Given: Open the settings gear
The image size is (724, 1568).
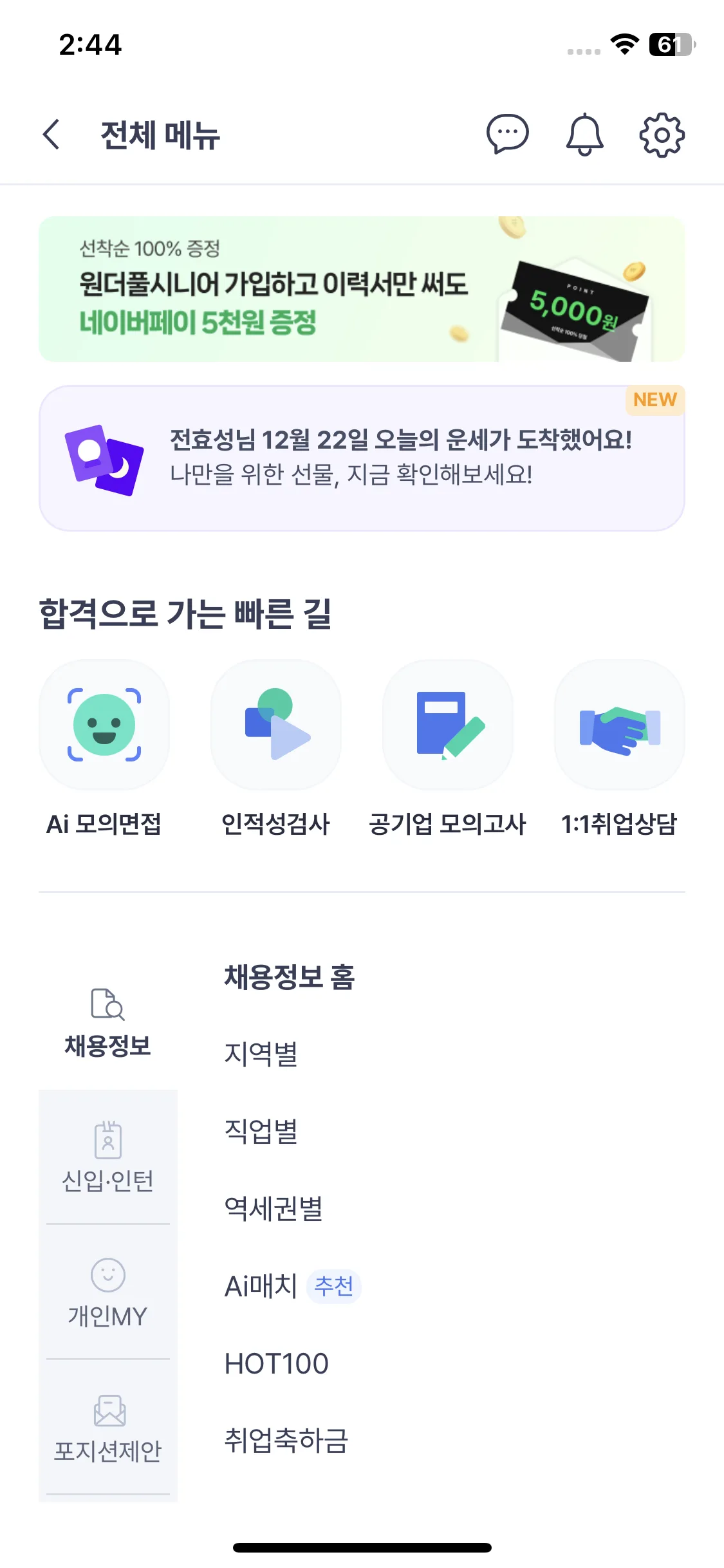Looking at the screenshot, I should point(662,135).
